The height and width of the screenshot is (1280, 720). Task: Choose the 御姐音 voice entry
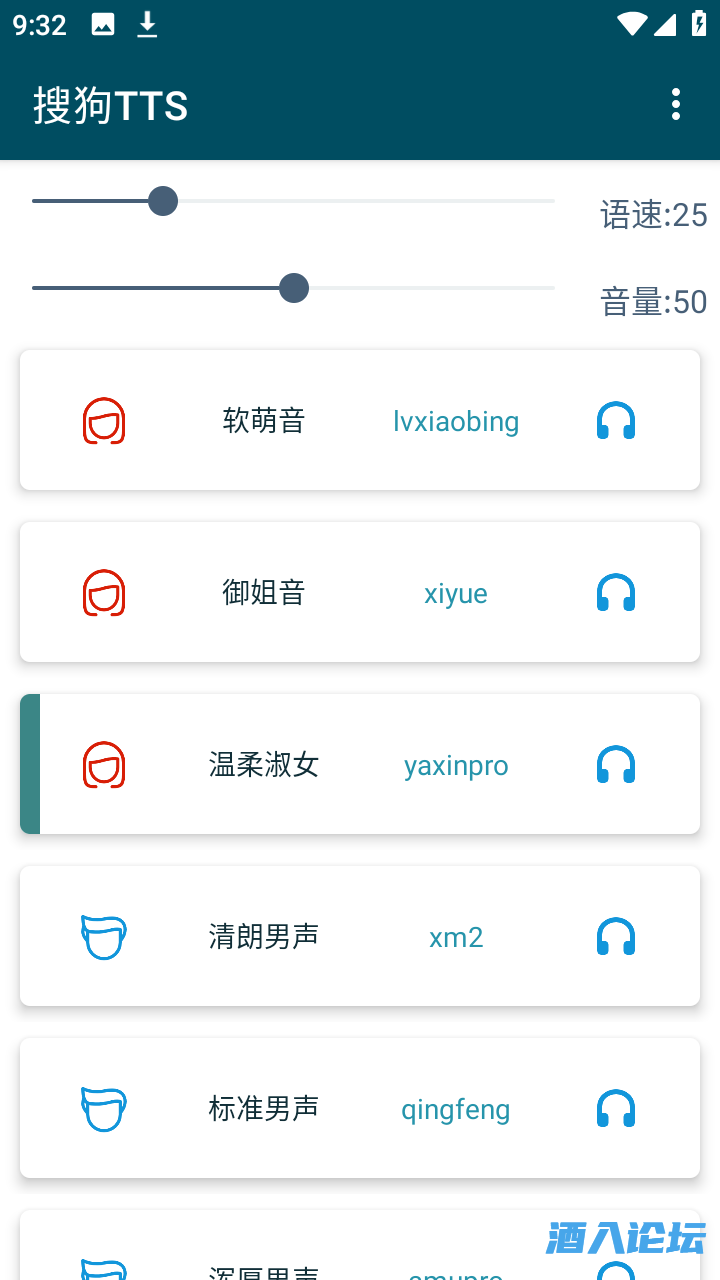pos(360,592)
